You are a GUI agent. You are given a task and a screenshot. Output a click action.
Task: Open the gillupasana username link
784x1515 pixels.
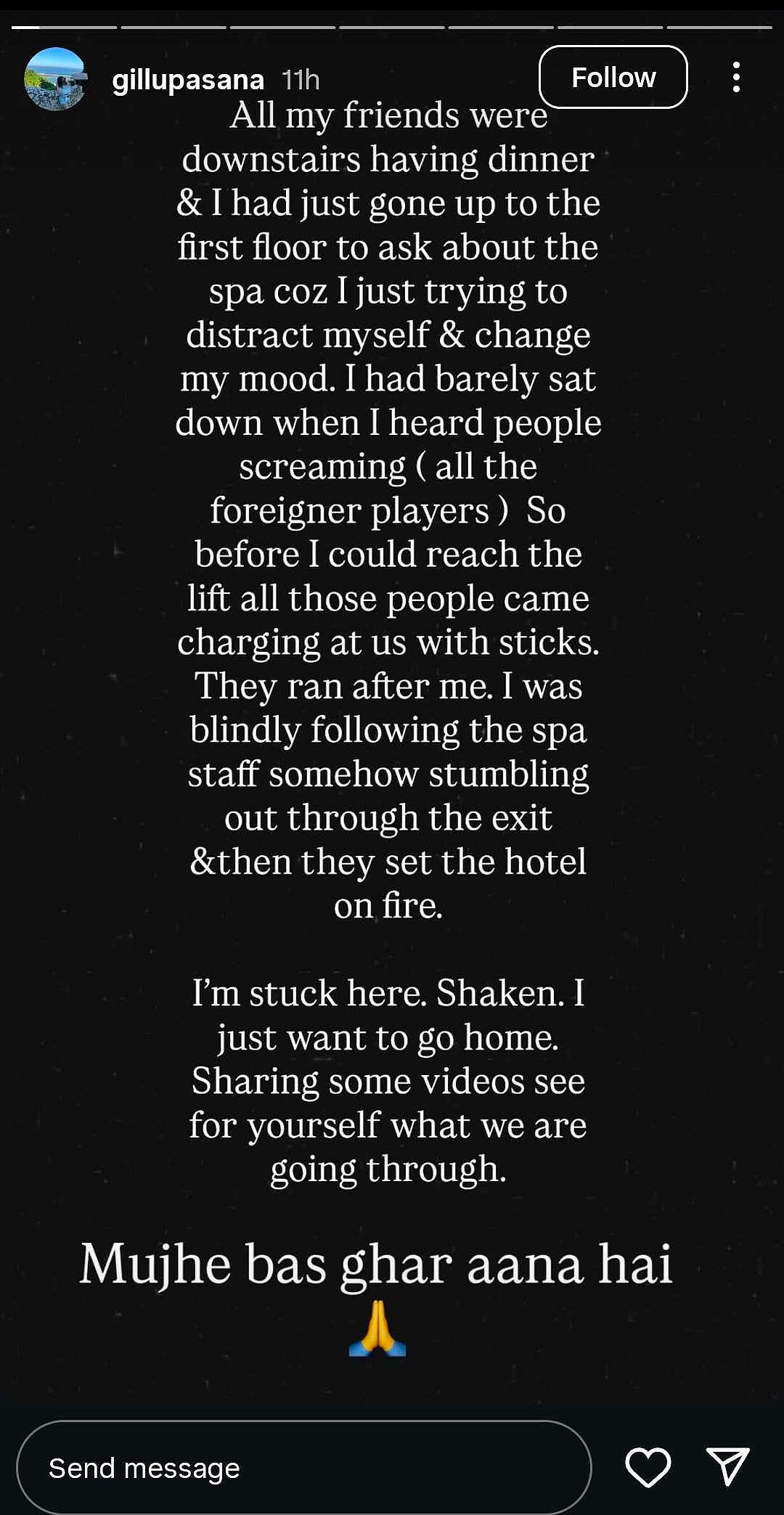[x=188, y=79]
